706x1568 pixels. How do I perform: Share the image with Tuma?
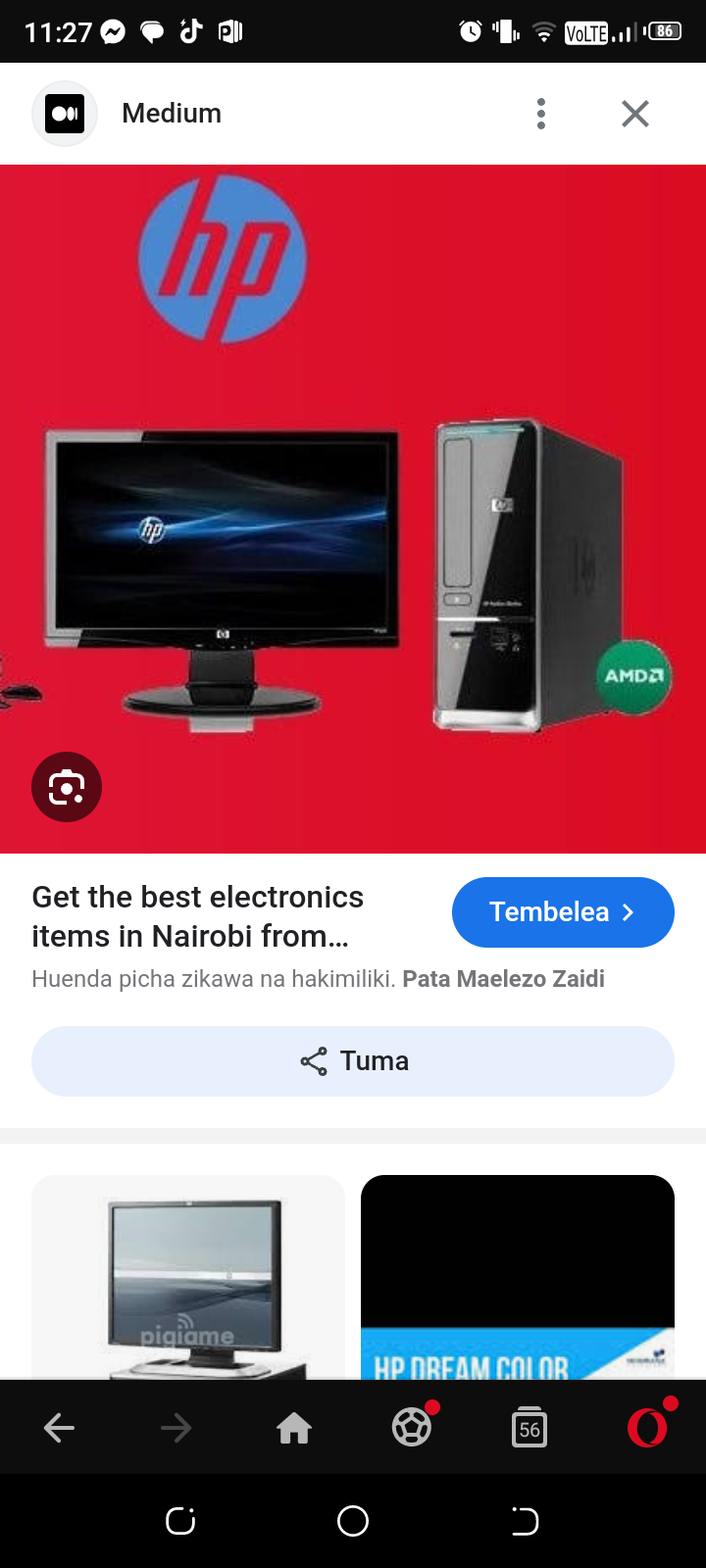pyautogui.click(x=353, y=1061)
